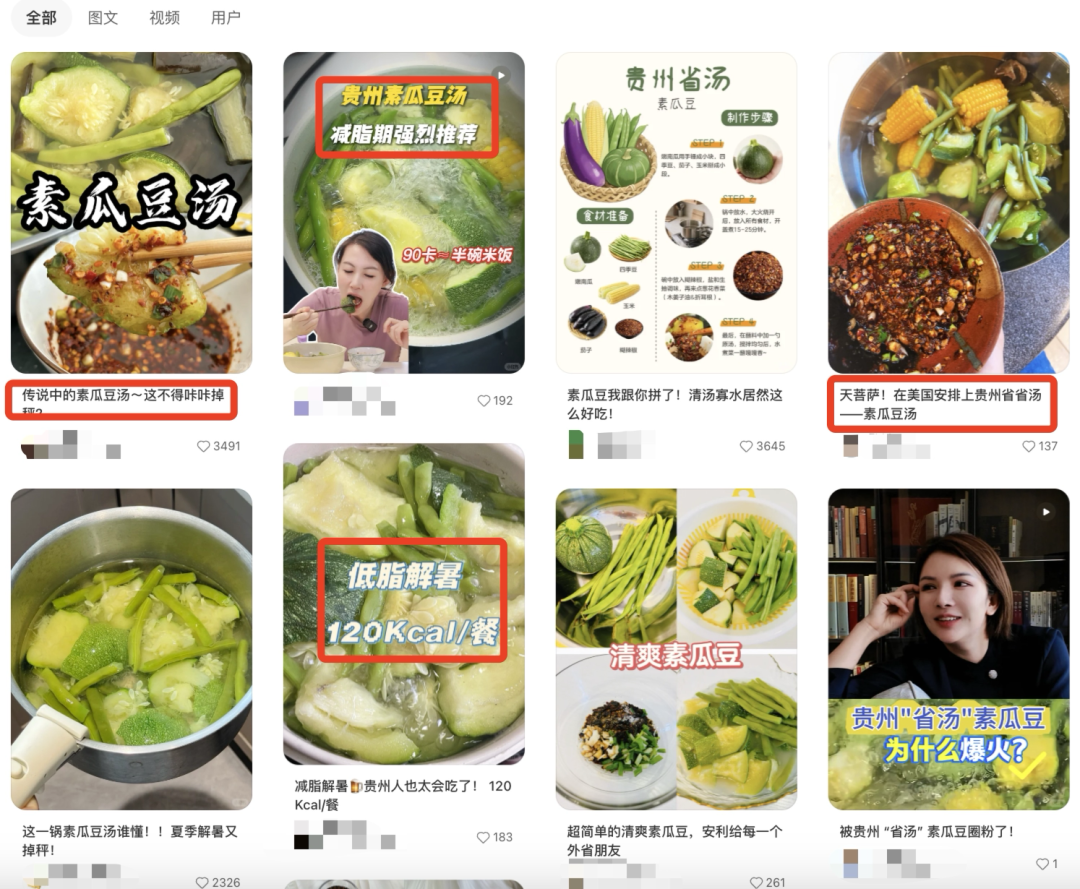The width and height of the screenshot is (1080, 889).
Task: Switch to the 视频 tab
Action: [164, 18]
